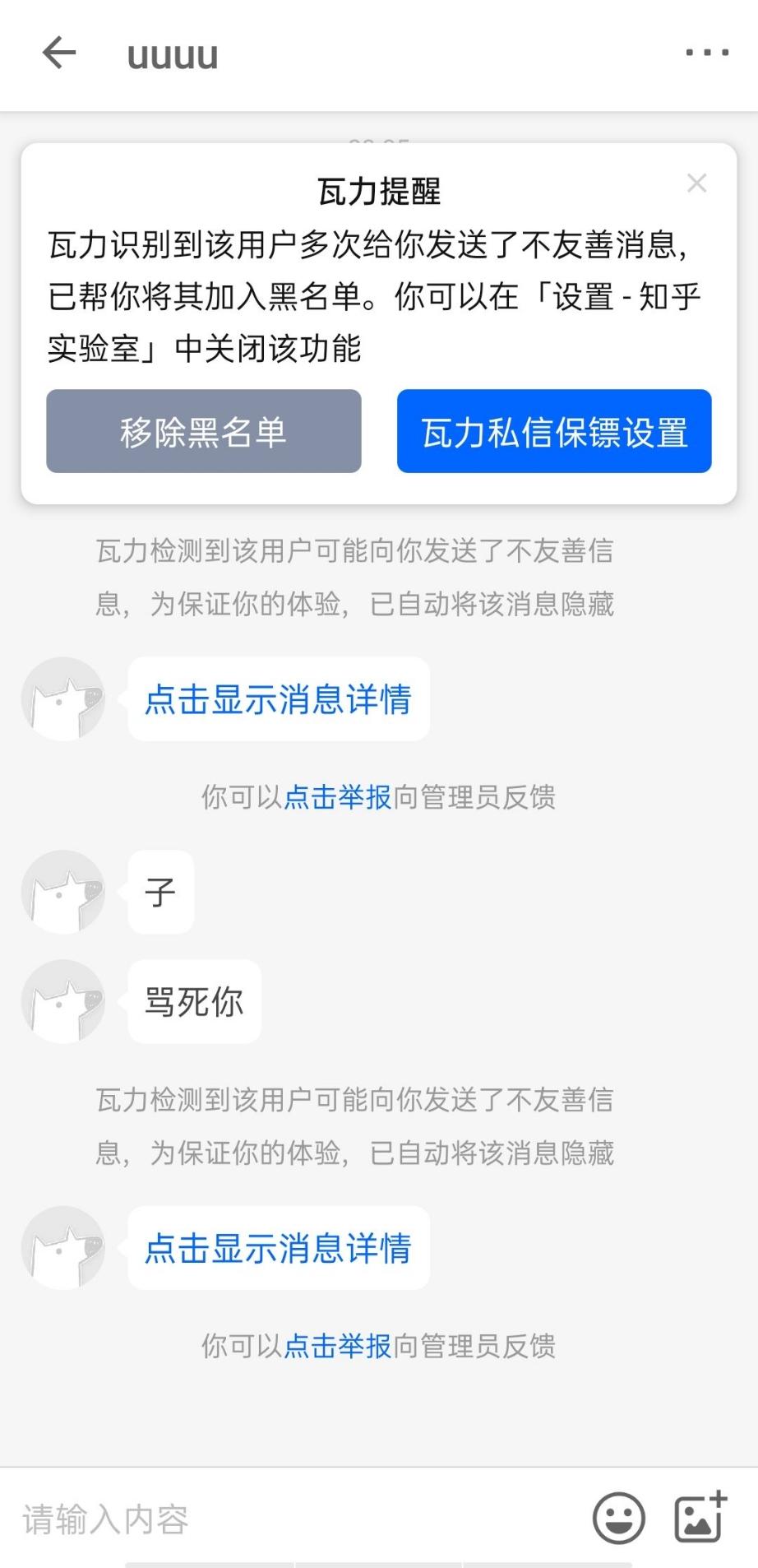Screen dimensions: 758x1568
Task: Open the emoji picker
Action: pyautogui.click(x=618, y=1518)
